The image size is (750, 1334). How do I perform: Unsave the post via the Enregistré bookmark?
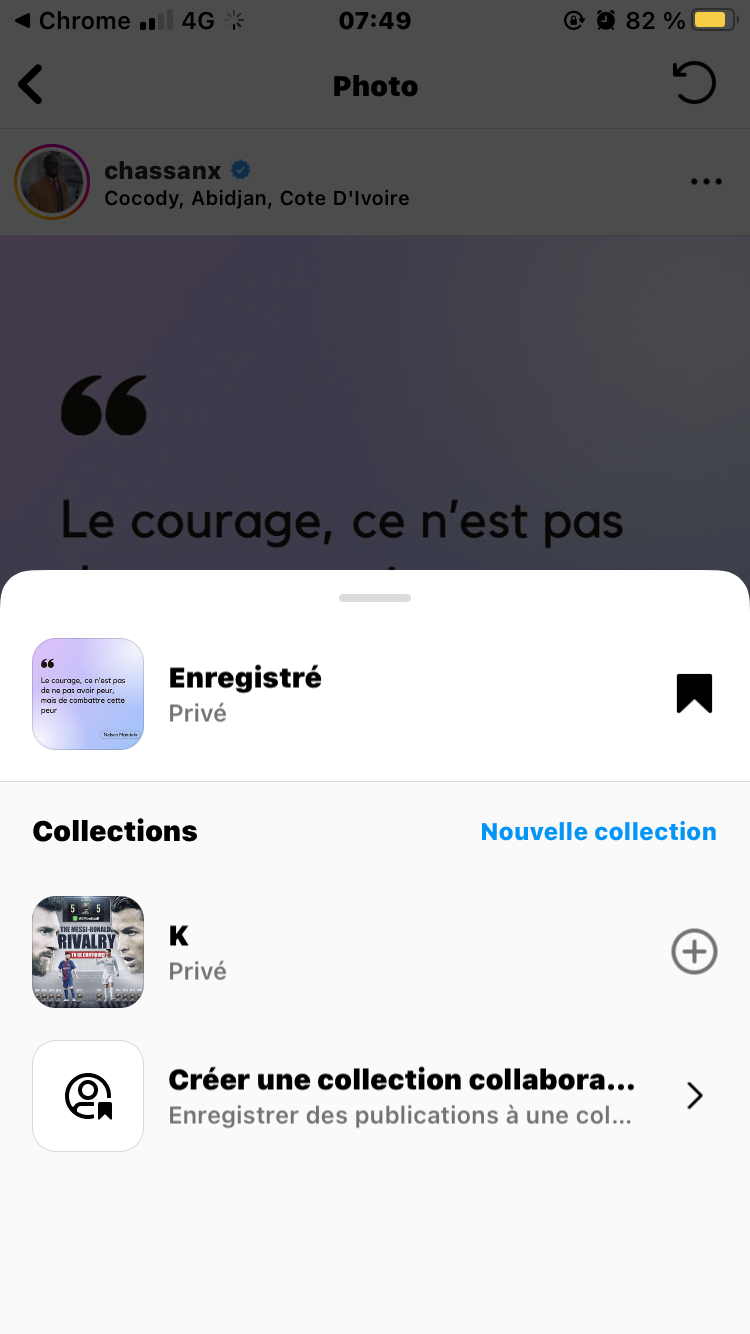[x=694, y=693]
